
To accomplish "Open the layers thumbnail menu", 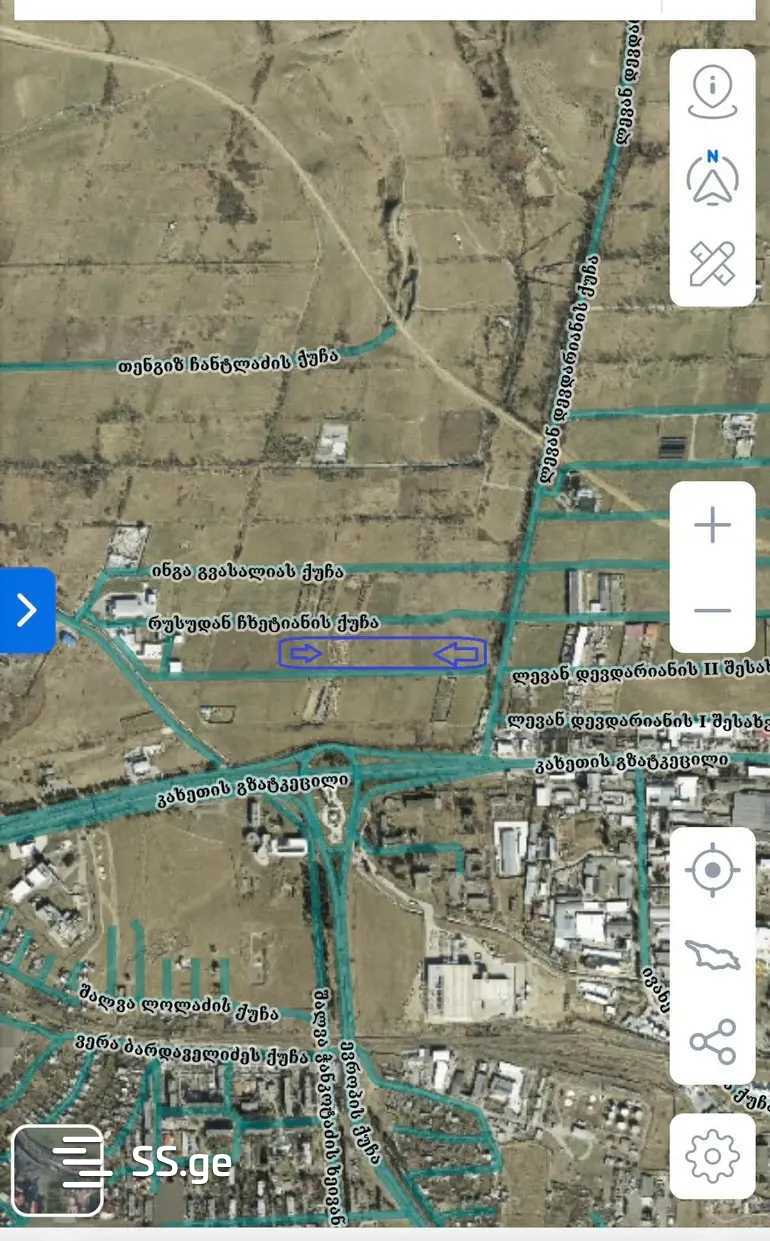I will coord(57,1170).
